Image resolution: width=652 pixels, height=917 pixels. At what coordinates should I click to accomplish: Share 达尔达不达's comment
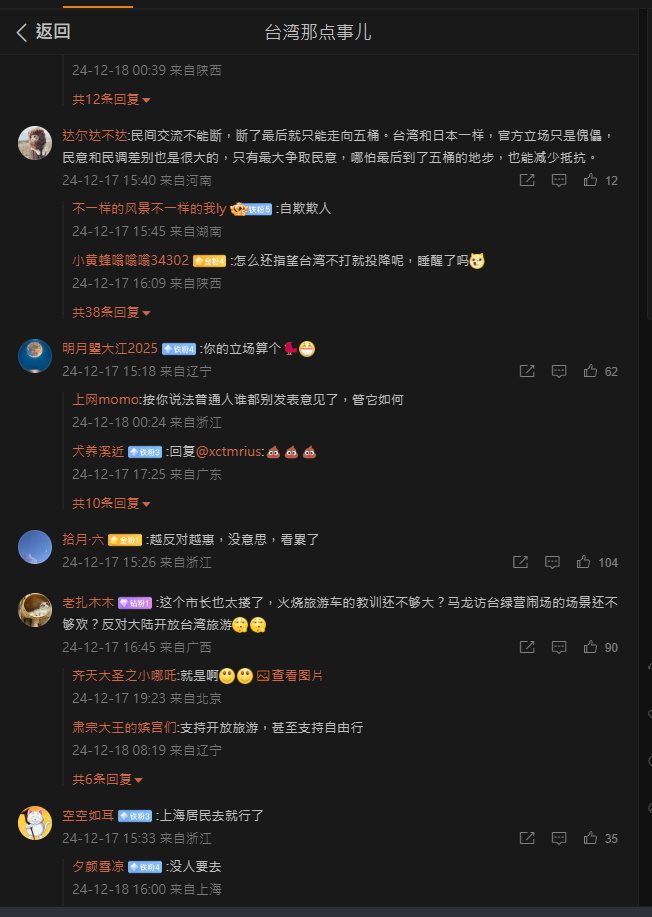coord(527,180)
